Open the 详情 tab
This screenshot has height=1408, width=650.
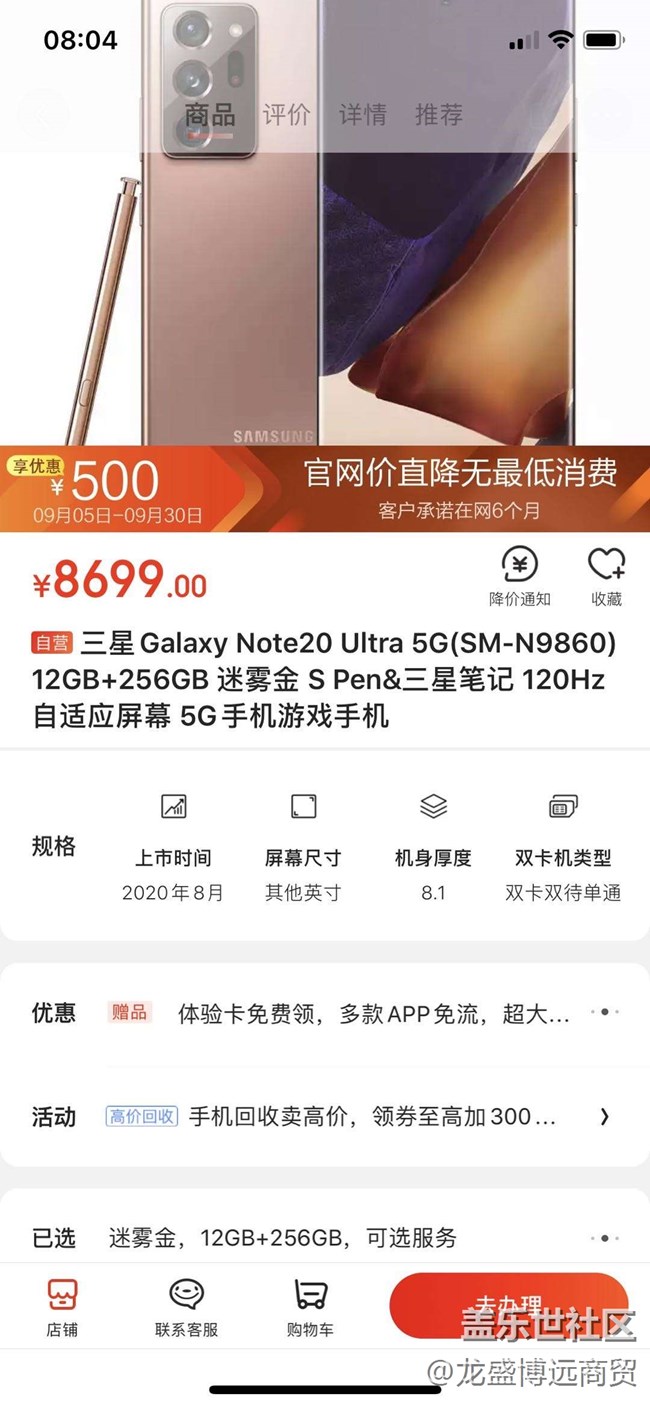pos(362,115)
